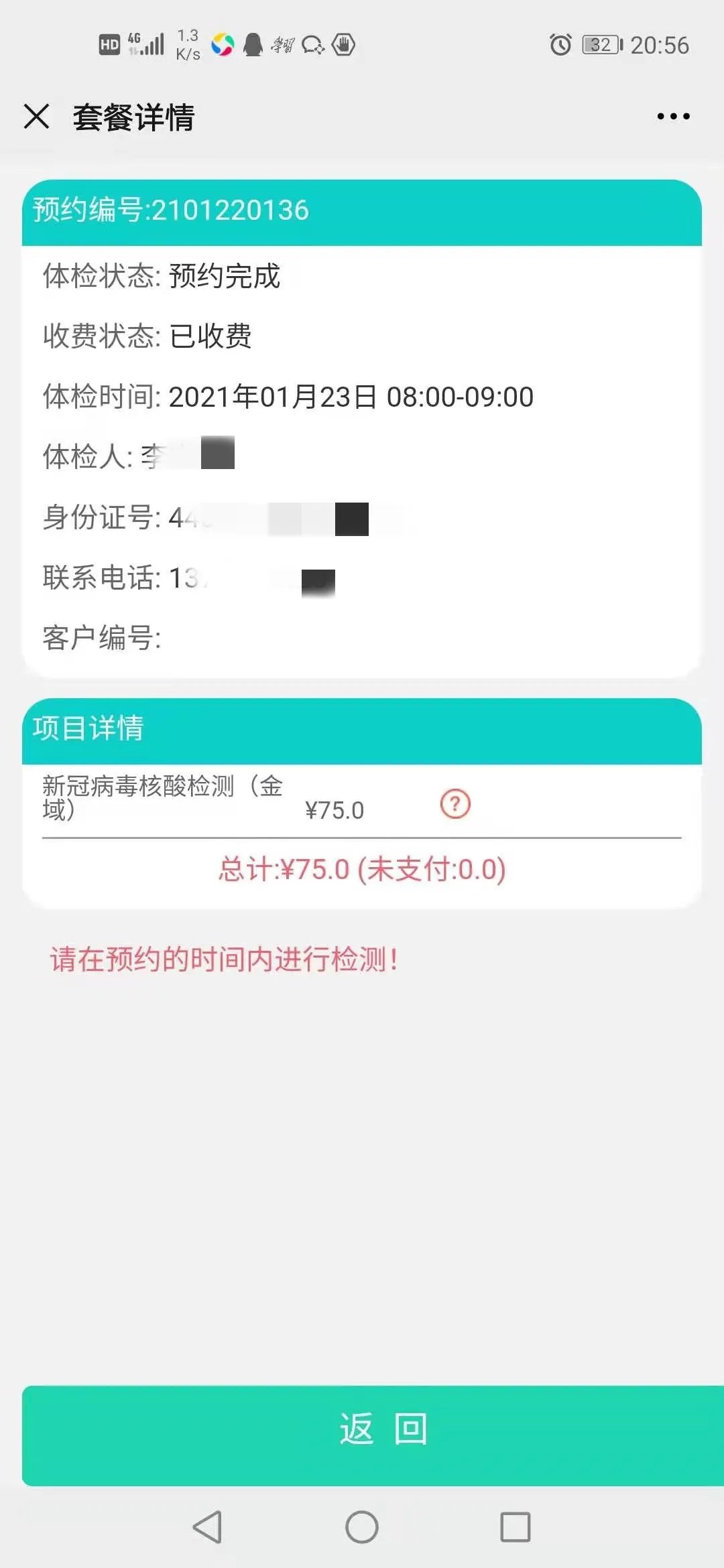Viewport: 724px width, 1568px height.
Task: Open the recent apps view
Action: (515, 1527)
